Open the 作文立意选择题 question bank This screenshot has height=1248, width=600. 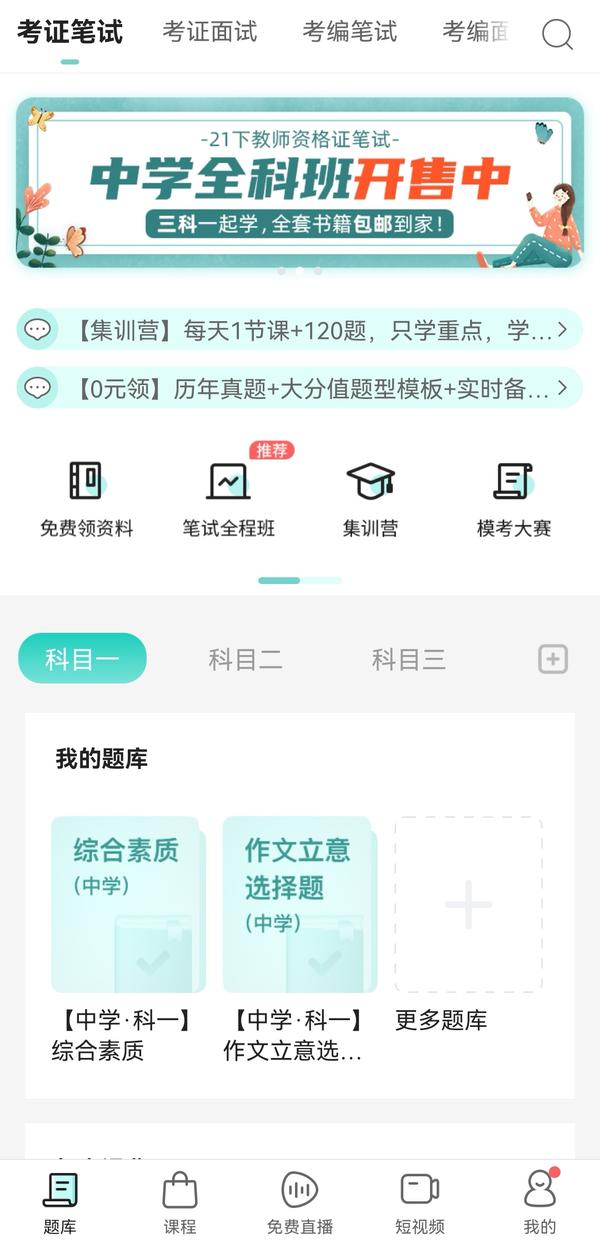(299, 905)
